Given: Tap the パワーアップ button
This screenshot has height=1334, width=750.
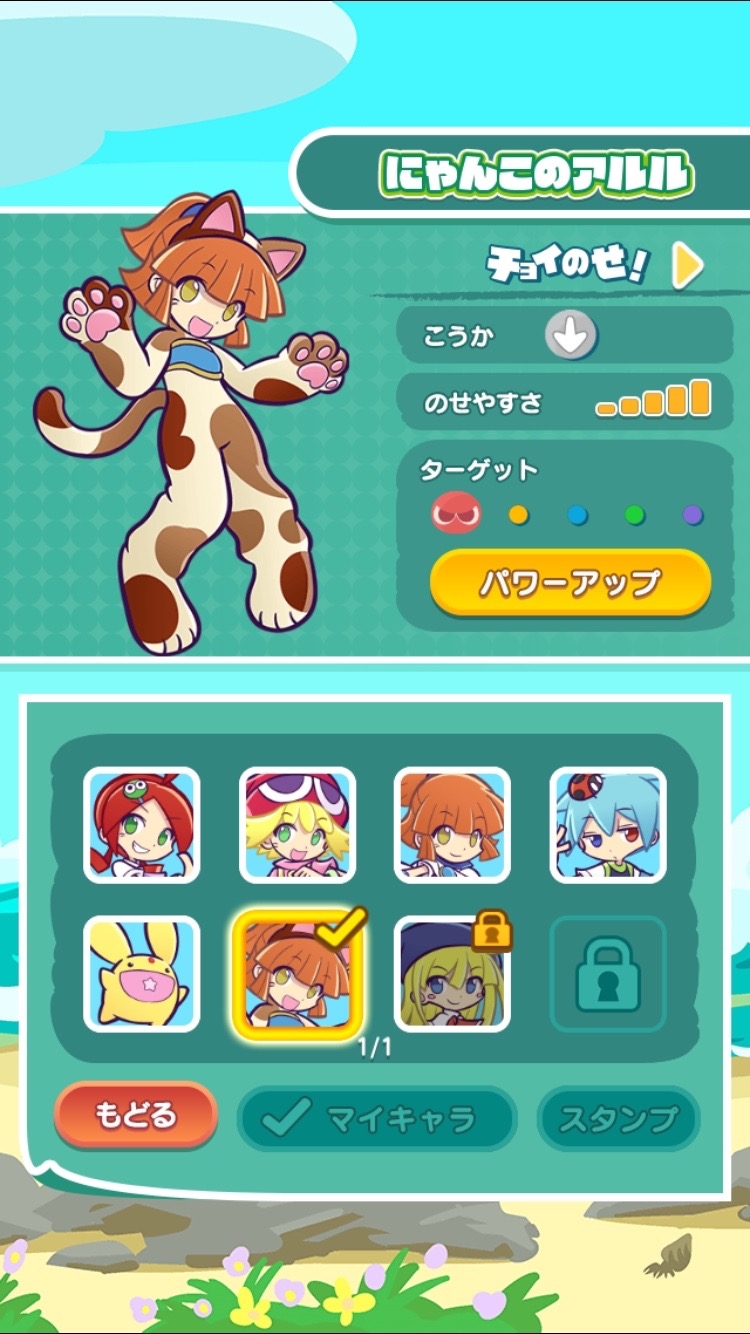Looking at the screenshot, I should [570, 582].
